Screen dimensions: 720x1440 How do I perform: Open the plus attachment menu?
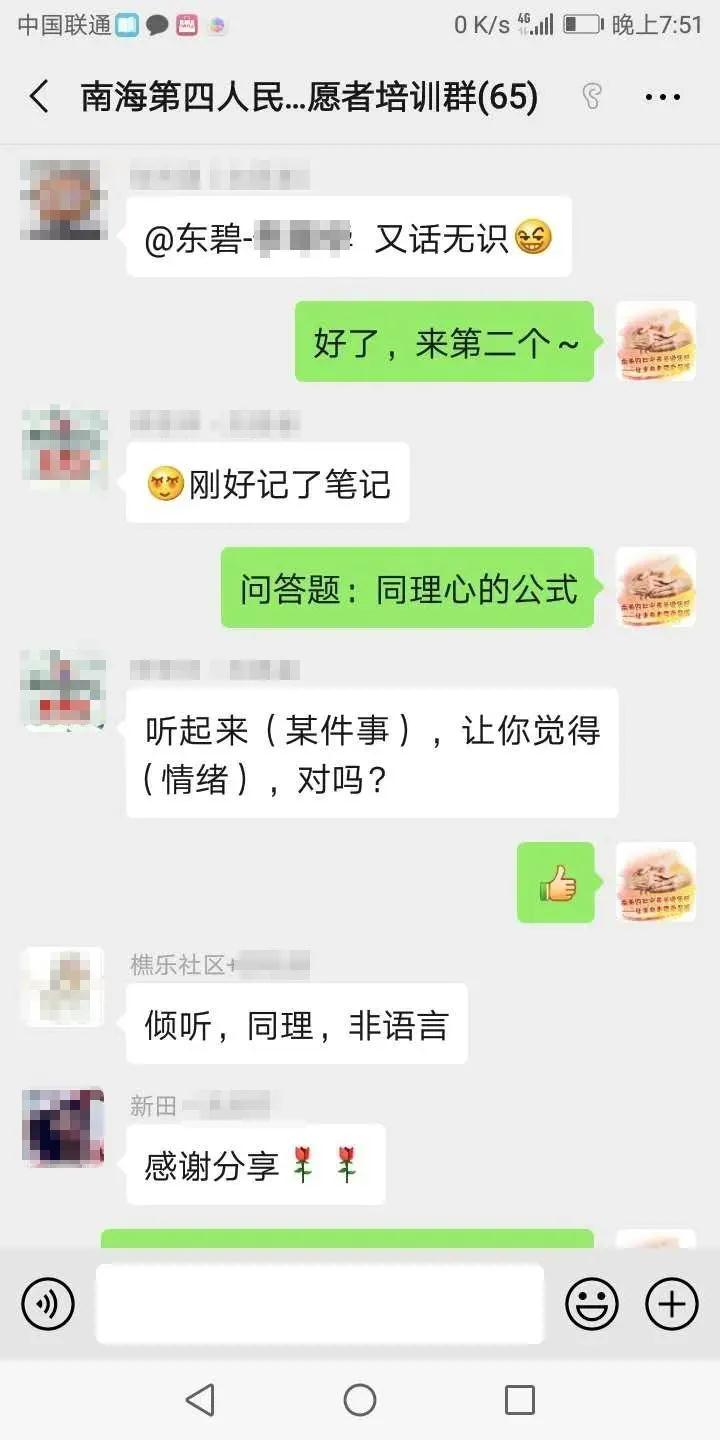pos(671,1304)
